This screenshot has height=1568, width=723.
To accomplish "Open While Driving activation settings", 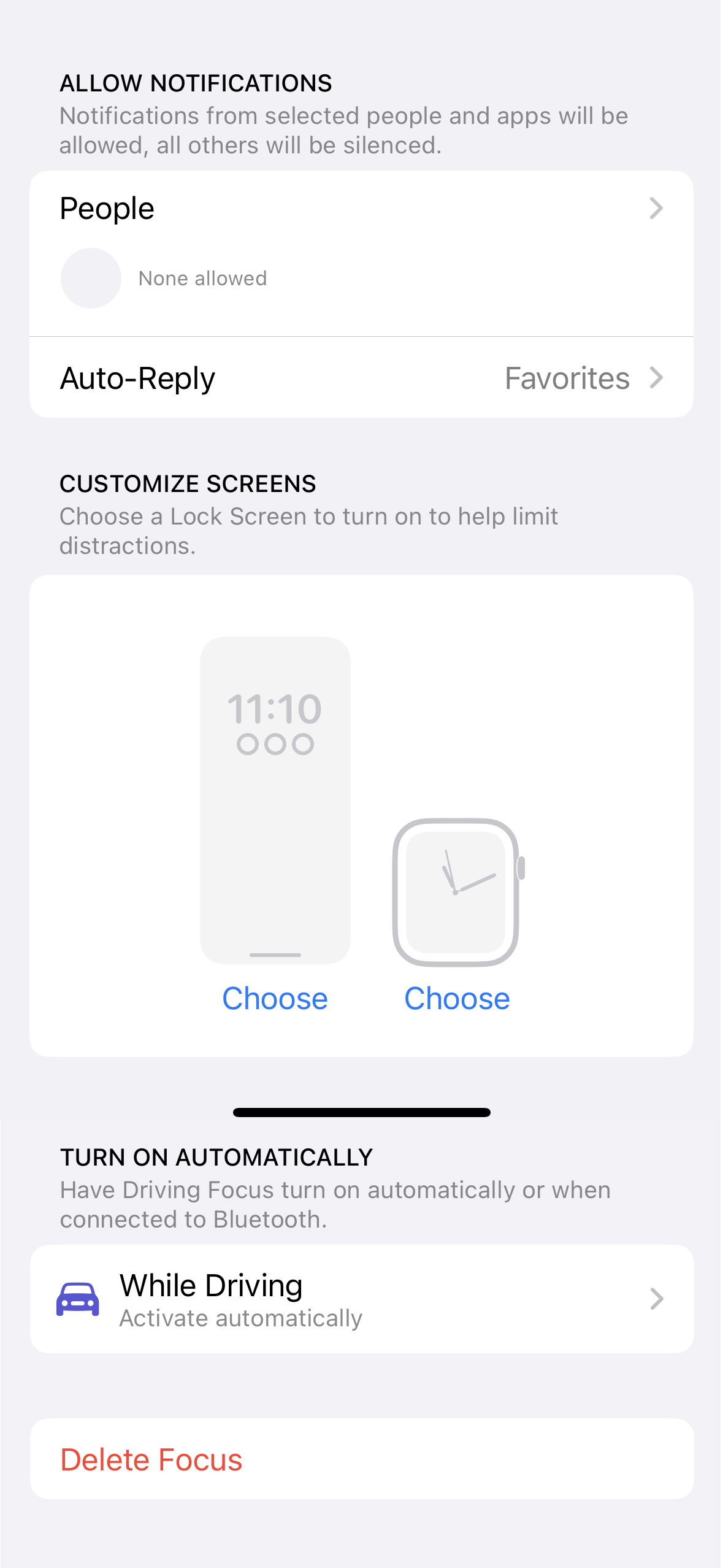I will (x=361, y=1299).
